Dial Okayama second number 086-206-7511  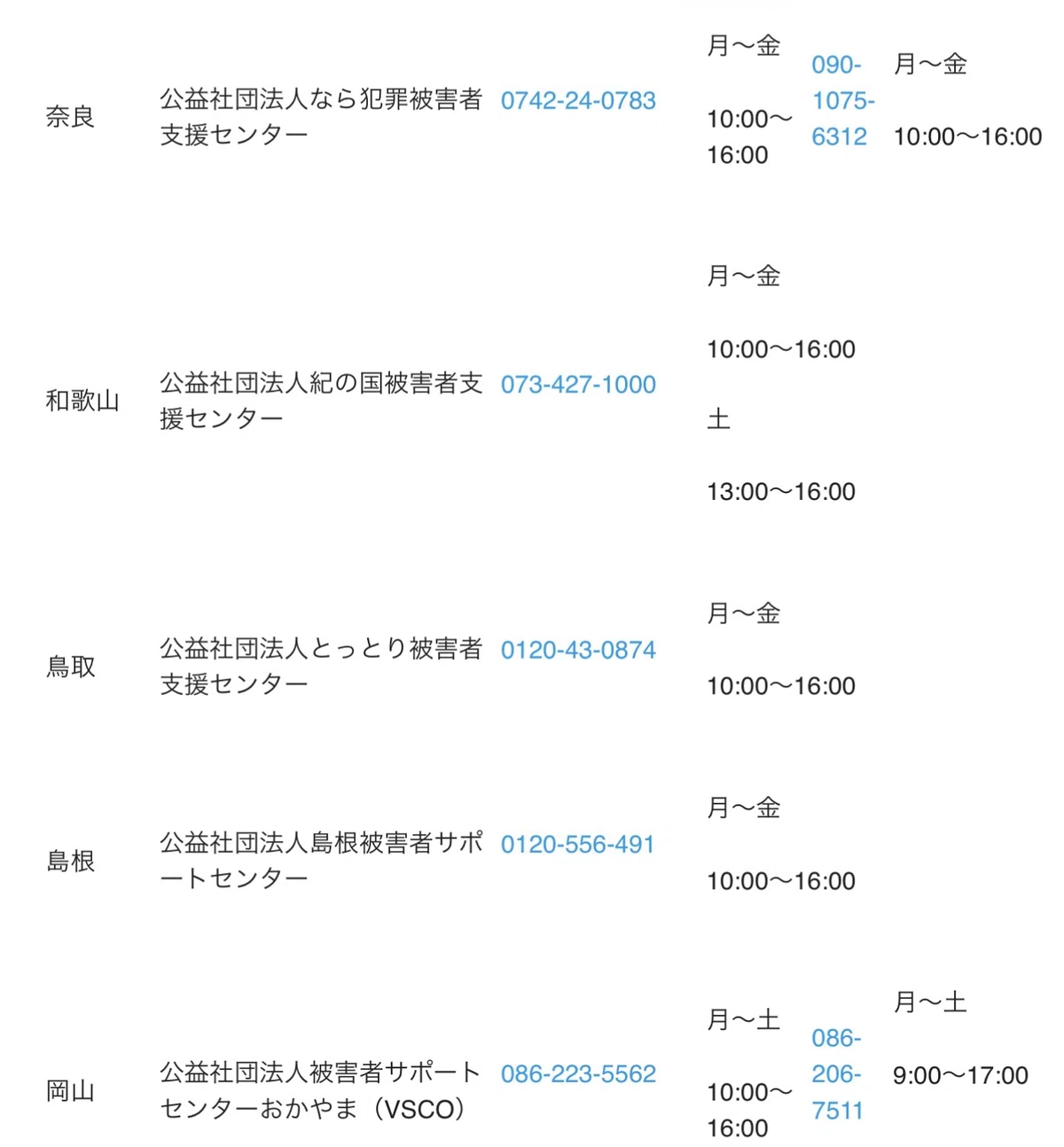tap(837, 1073)
